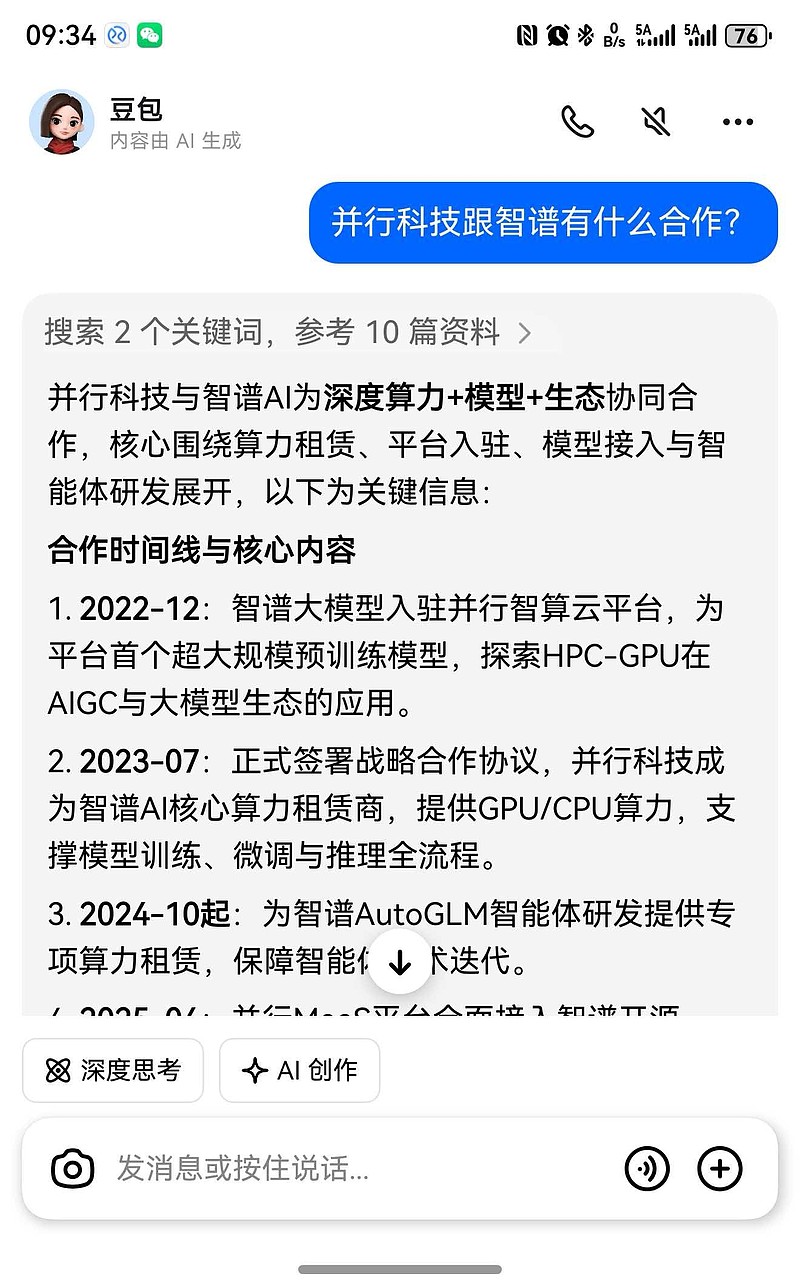Open the plus attachment panel

719,1168
